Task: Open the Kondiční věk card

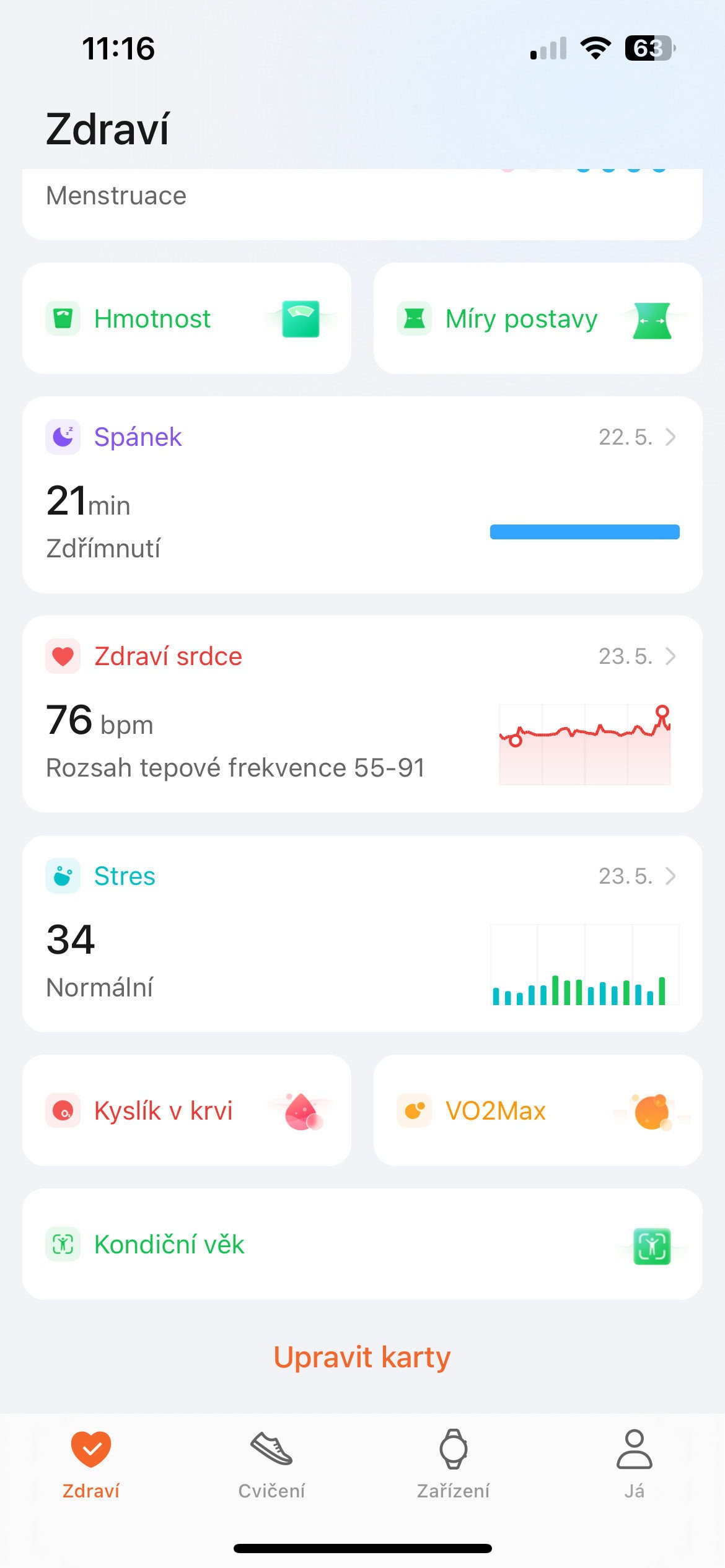Action: pyautogui.click(x=362, y=1244)
